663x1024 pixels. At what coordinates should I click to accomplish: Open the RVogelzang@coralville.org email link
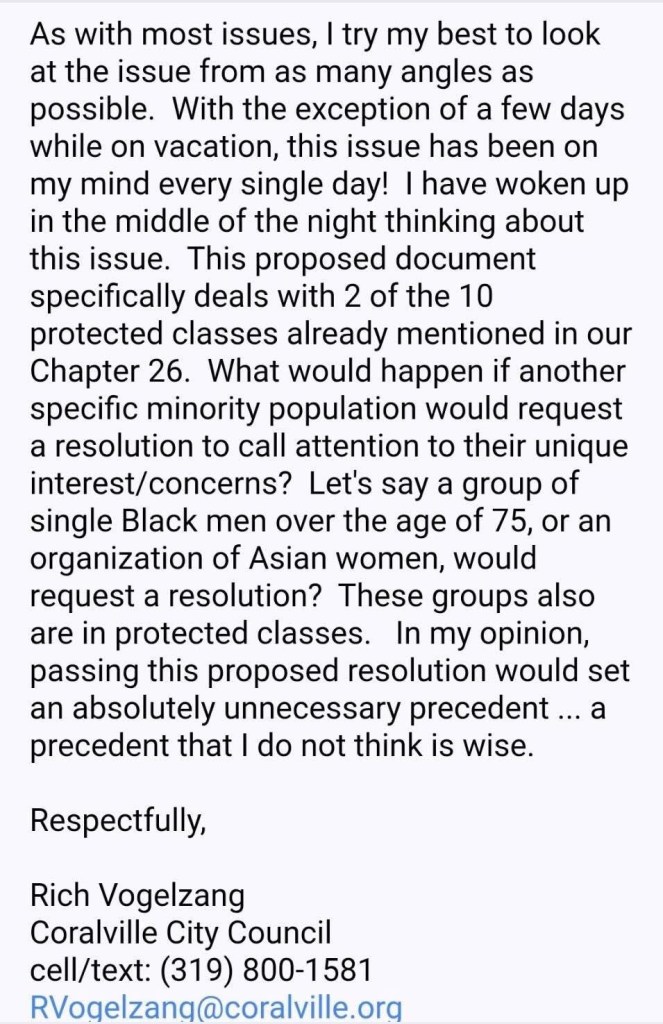216,1006
